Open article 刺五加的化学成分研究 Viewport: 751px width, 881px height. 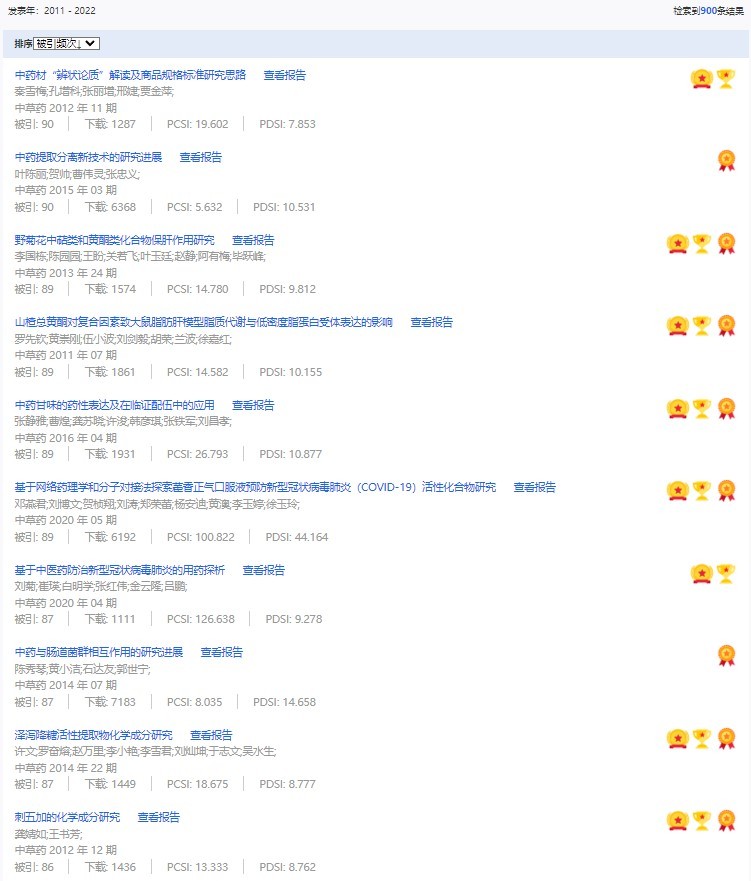pyautogui.click(x=67, y=817)
